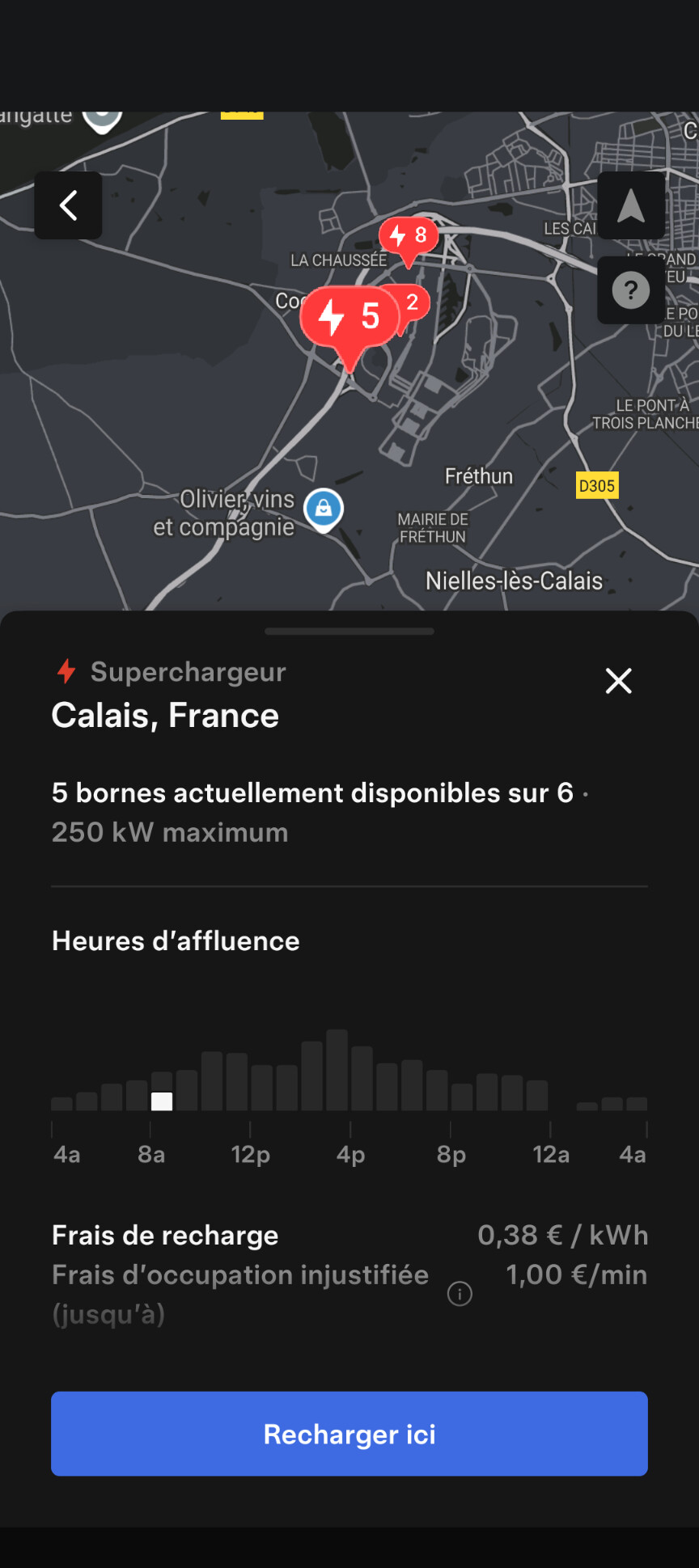The width and height of the screenshot is (699, 1568).
Task: Tap Recharger ici button
Action: tap(349, 1434)
